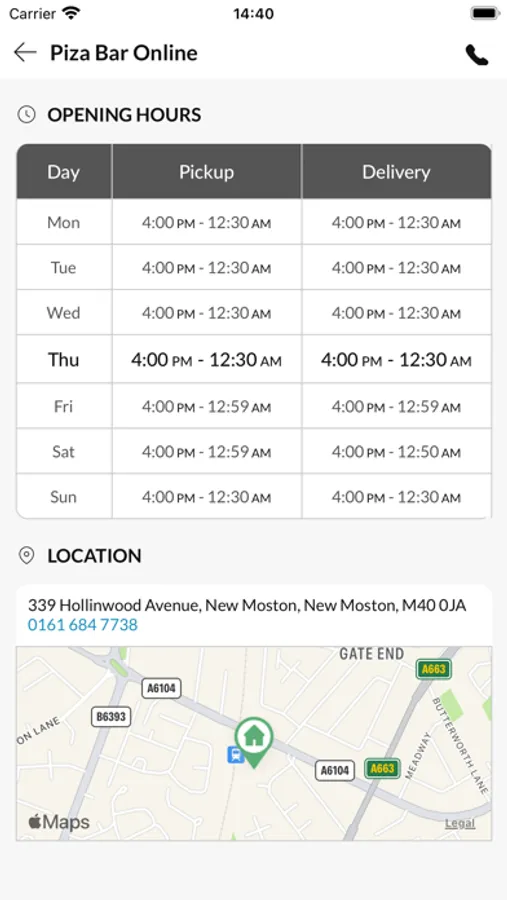Call the restaurant via phone icon
The image size is (507, 900).
tap(477, 55)
